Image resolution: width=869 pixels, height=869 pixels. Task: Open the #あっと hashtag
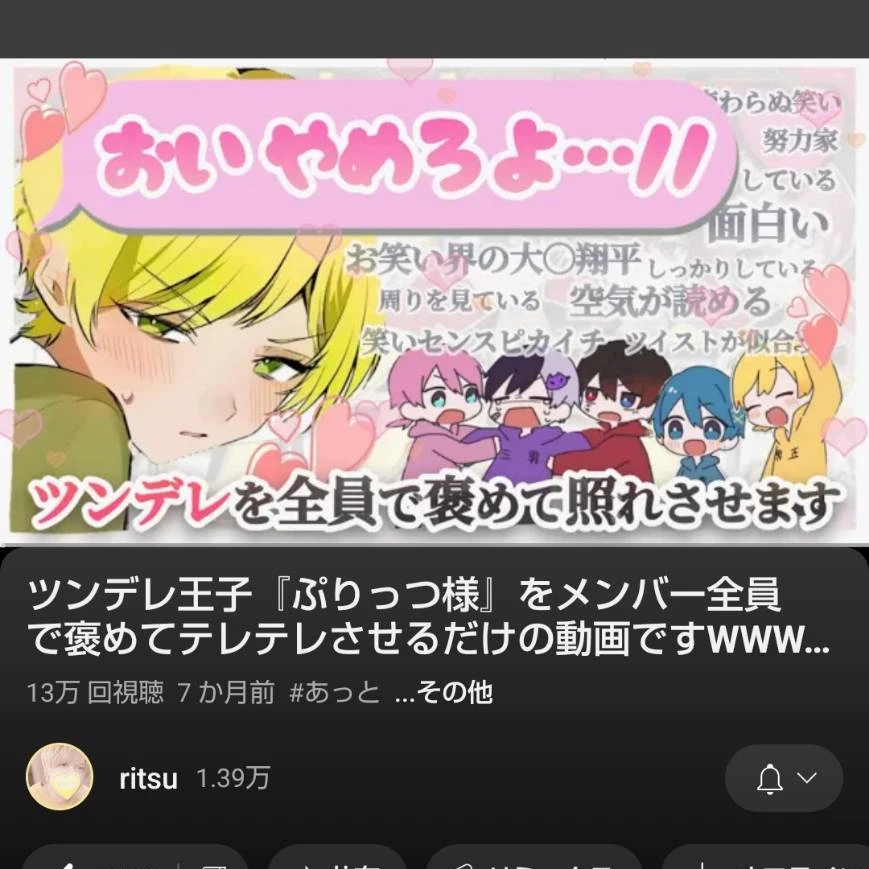(334, 693)
